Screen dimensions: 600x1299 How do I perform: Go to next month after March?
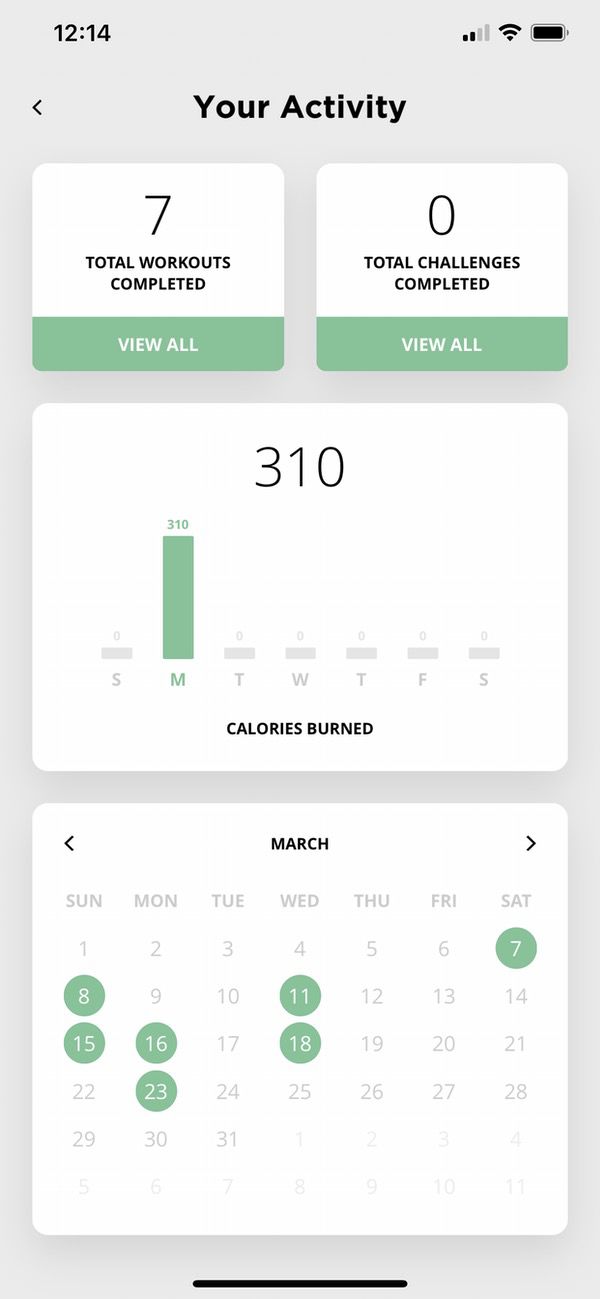(x=530, y=843)
